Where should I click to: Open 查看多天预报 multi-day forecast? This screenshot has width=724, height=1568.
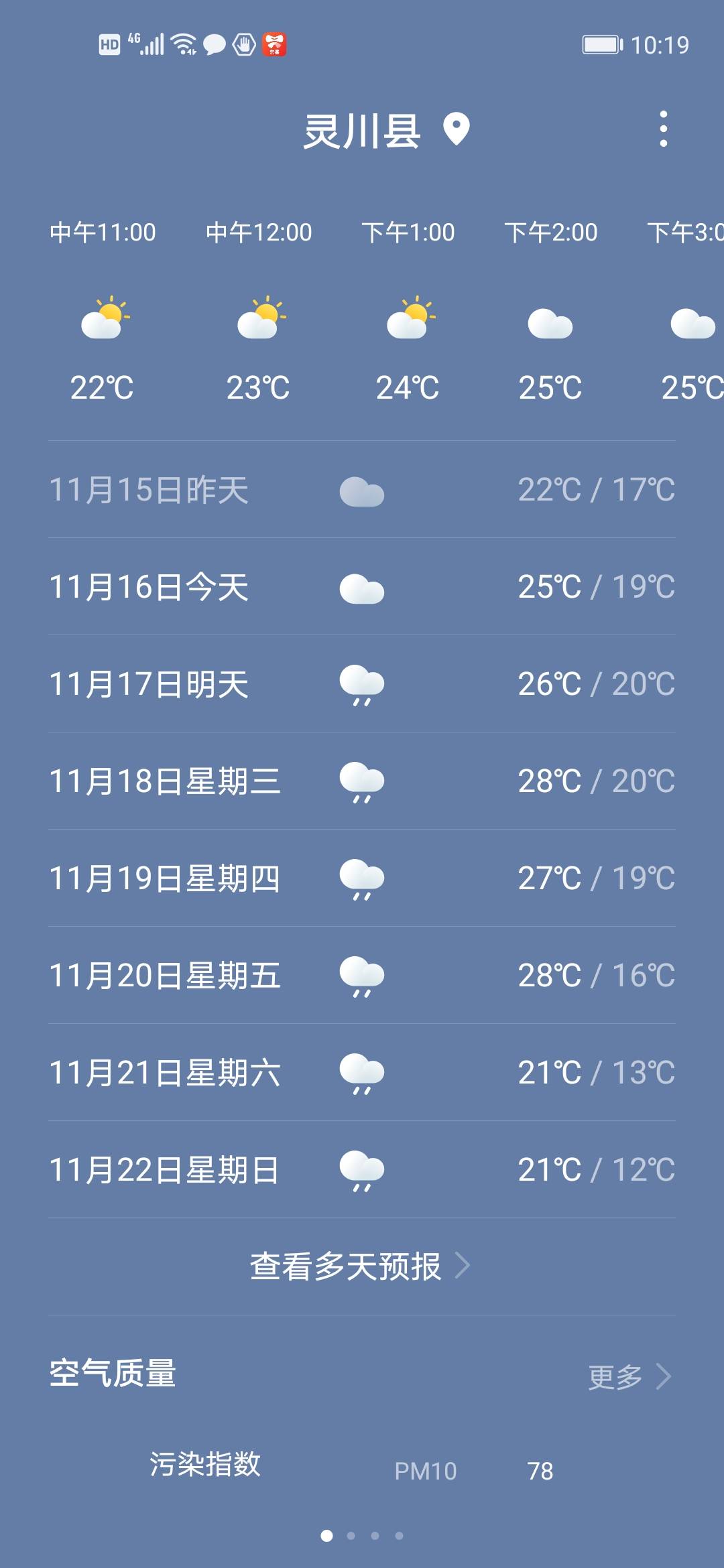[x=361, y=1266]
